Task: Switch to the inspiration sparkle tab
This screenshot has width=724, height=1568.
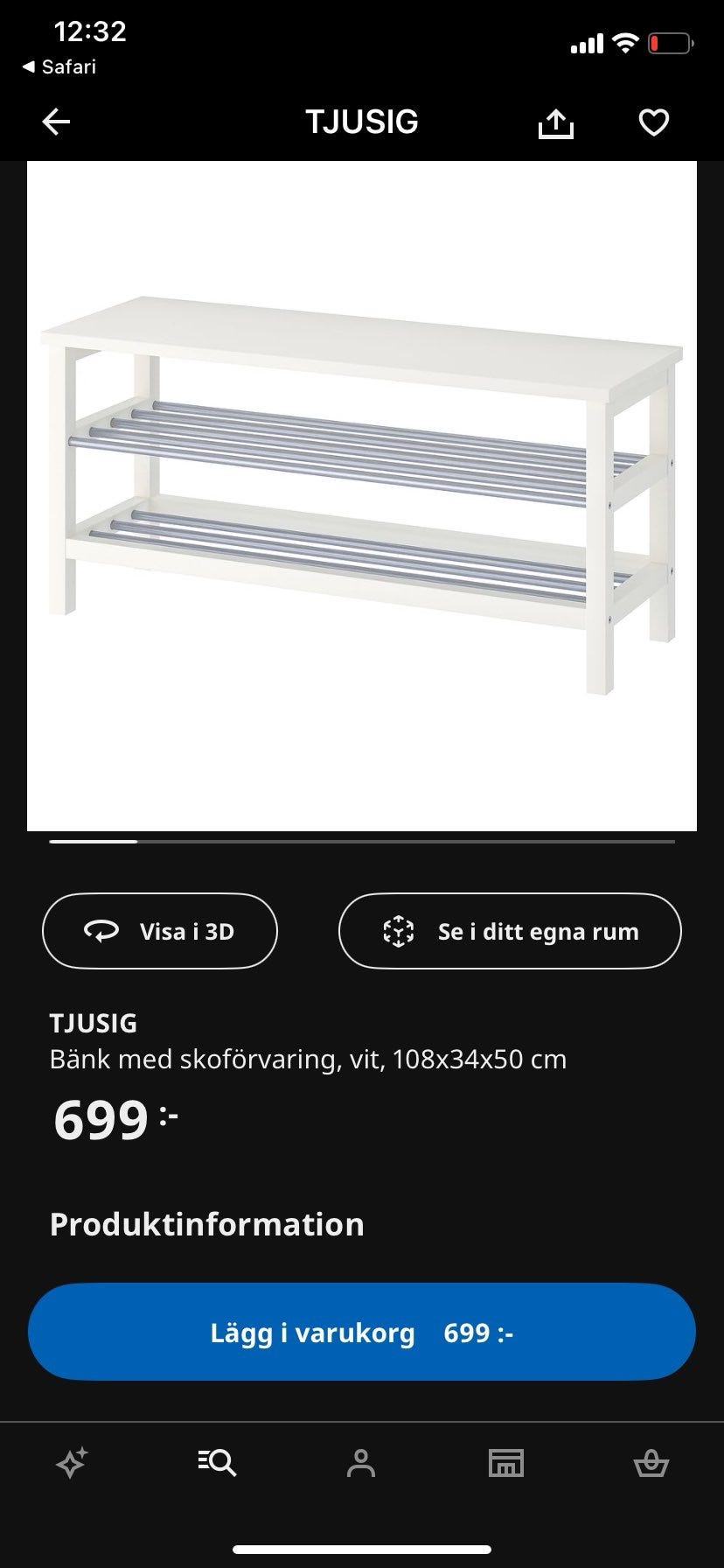Action: 72,1463
